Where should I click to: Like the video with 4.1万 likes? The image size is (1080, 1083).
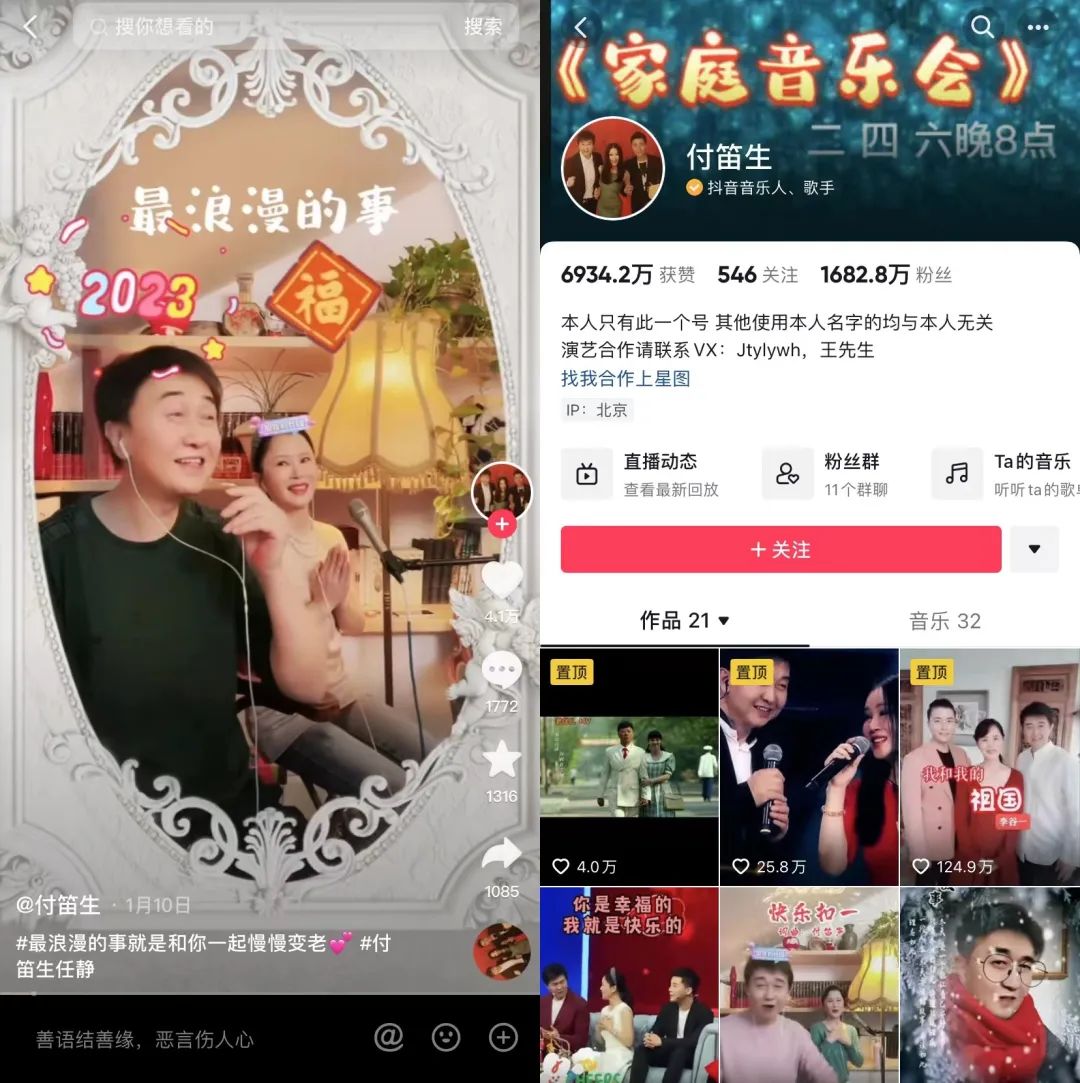(x=502, y=581)
